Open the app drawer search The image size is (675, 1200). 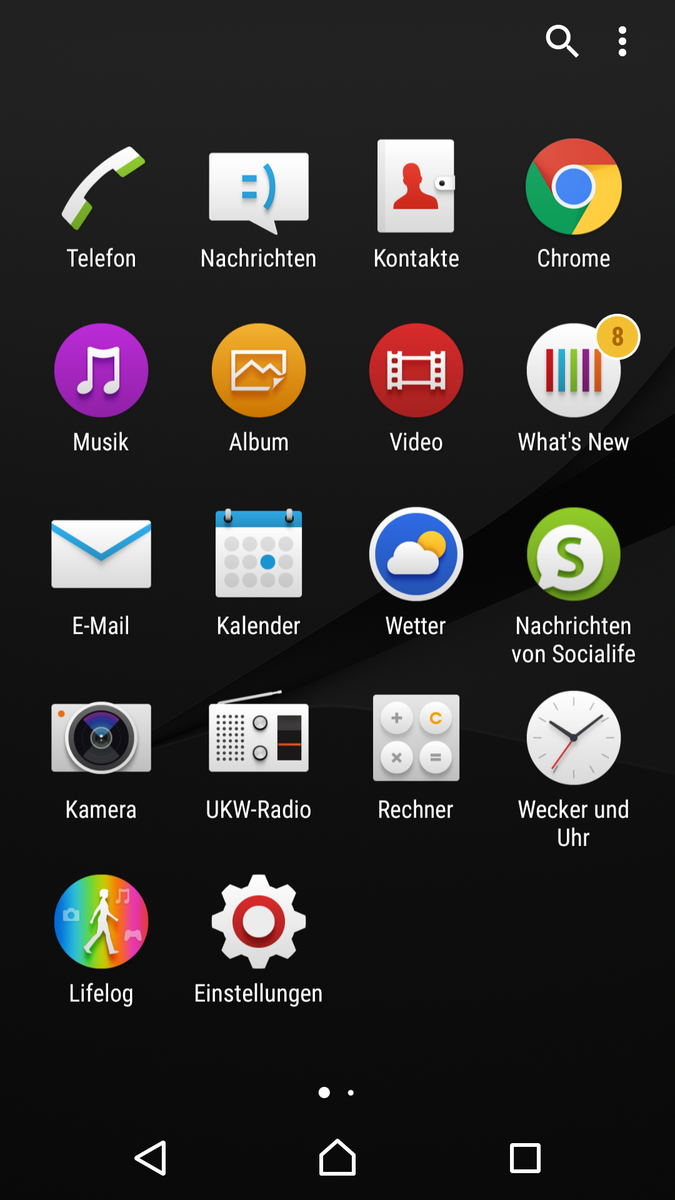562,41
